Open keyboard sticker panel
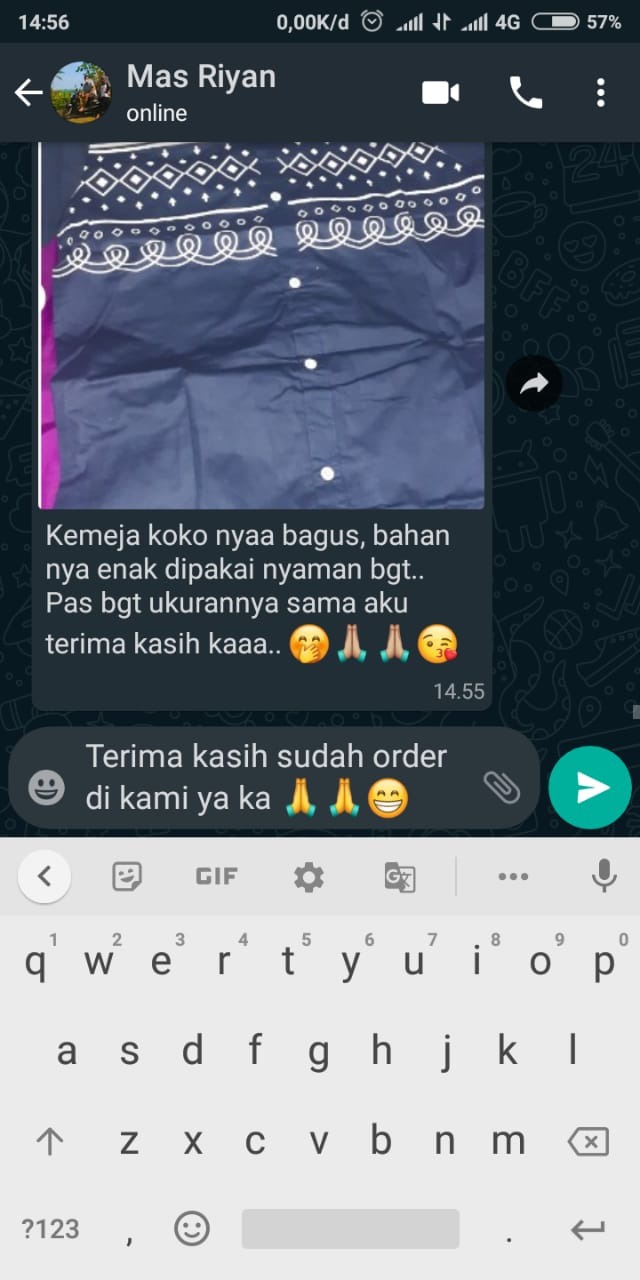This screenshot has height=1280, width=640. (x=127, y=877)
